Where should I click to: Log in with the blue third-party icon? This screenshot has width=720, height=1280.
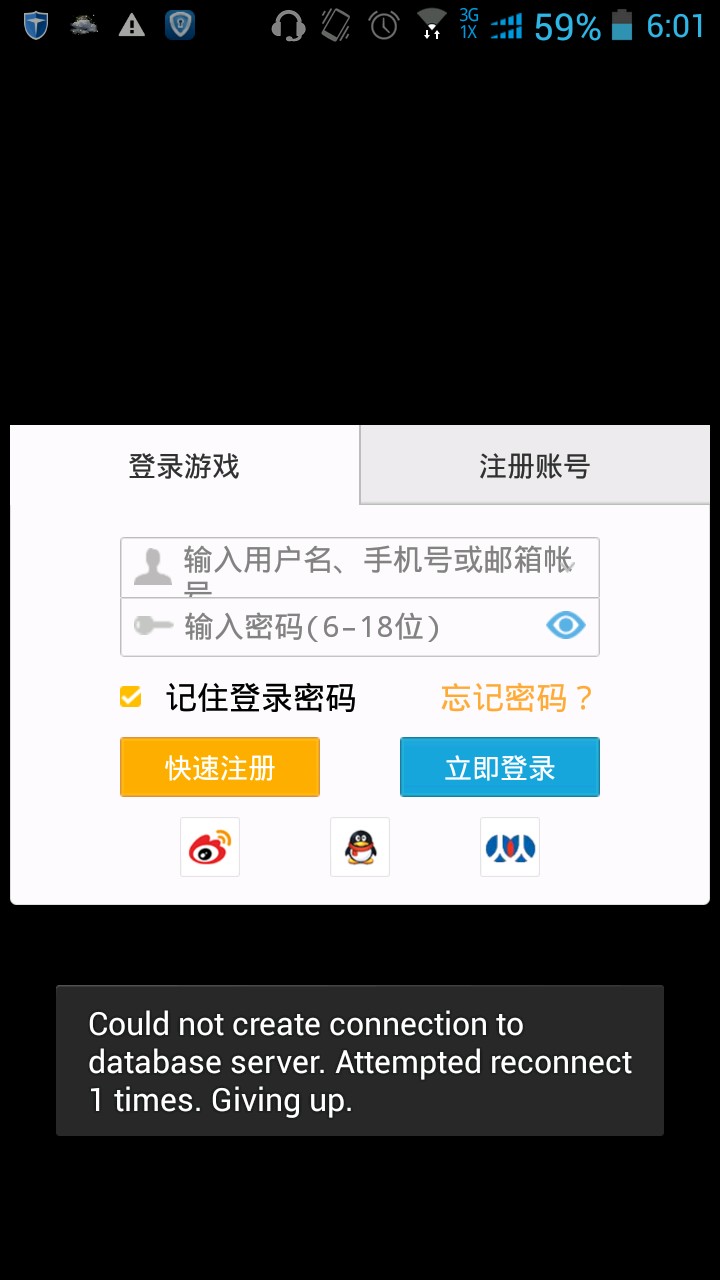tap(510, 847)
